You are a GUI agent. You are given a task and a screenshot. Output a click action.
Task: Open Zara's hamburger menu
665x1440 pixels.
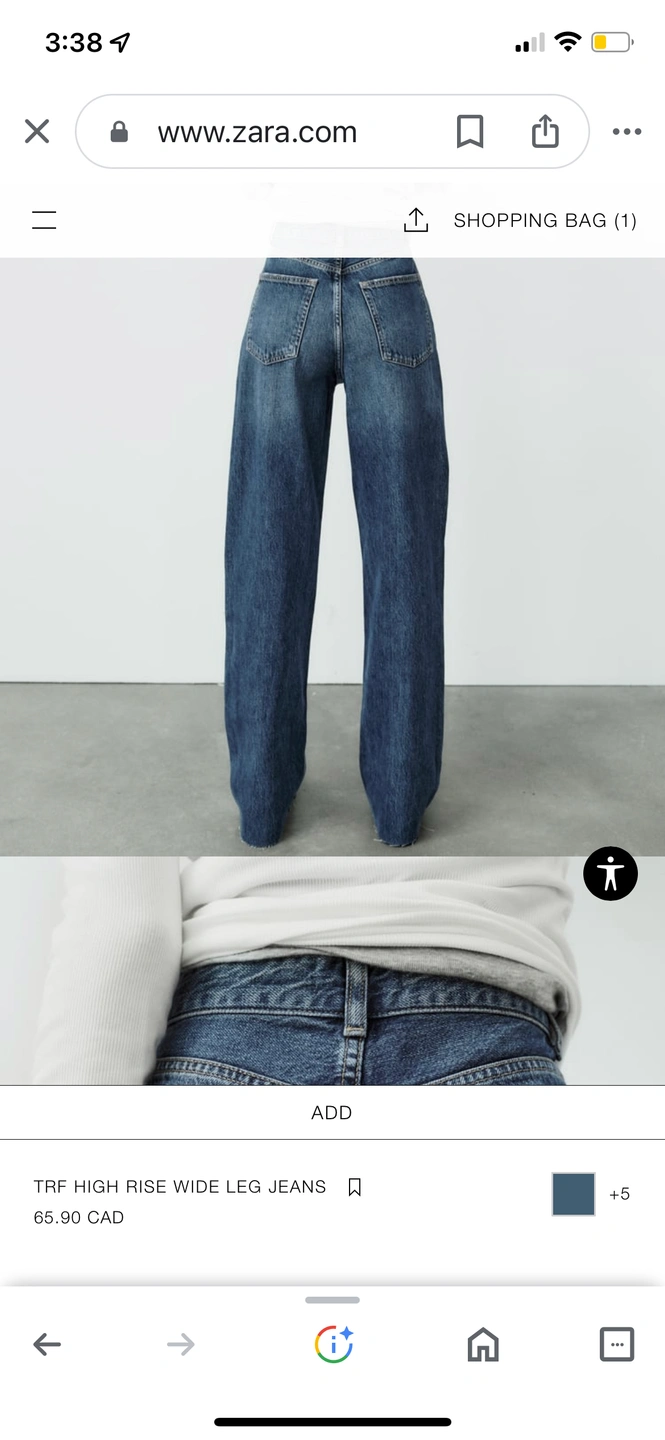[44, 220]
